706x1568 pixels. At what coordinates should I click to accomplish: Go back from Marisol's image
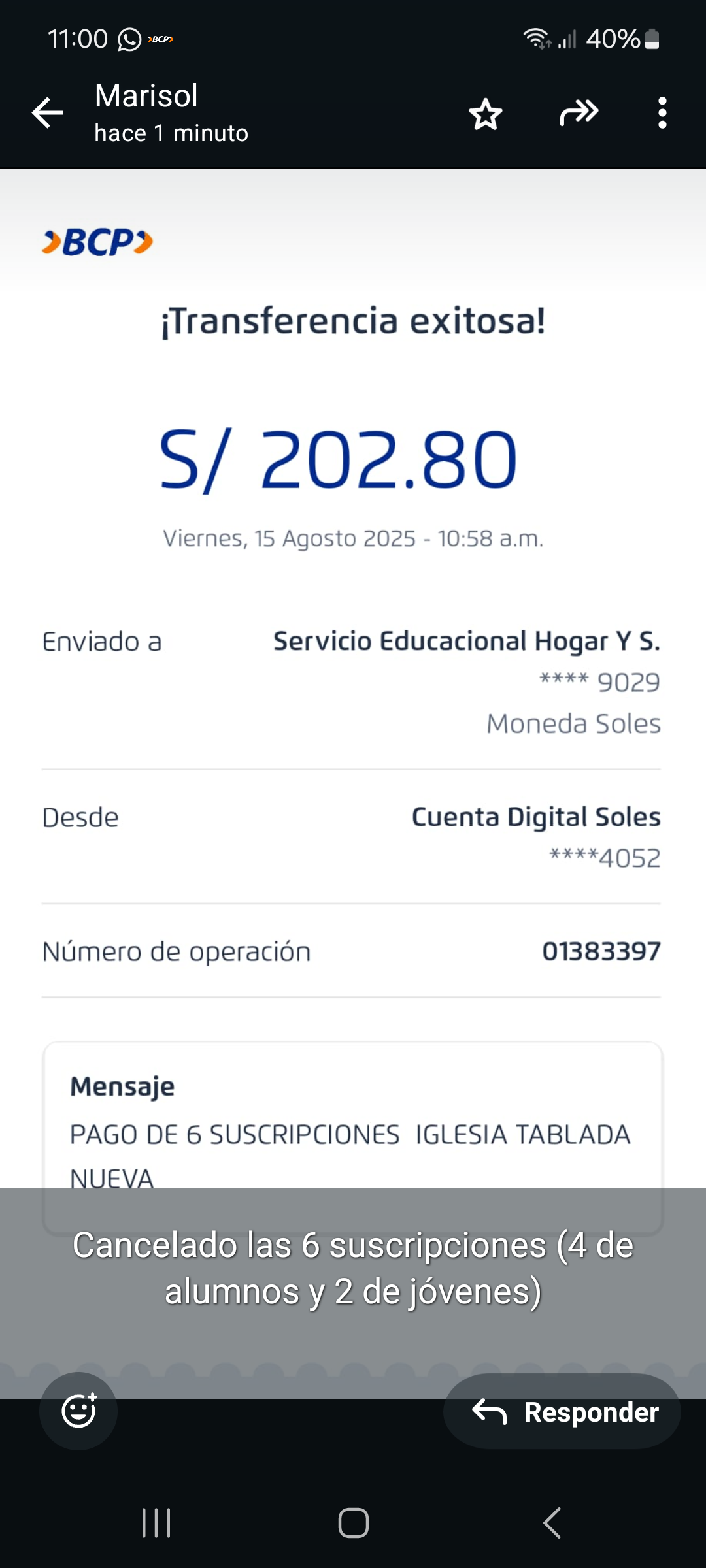click(48, 113)
